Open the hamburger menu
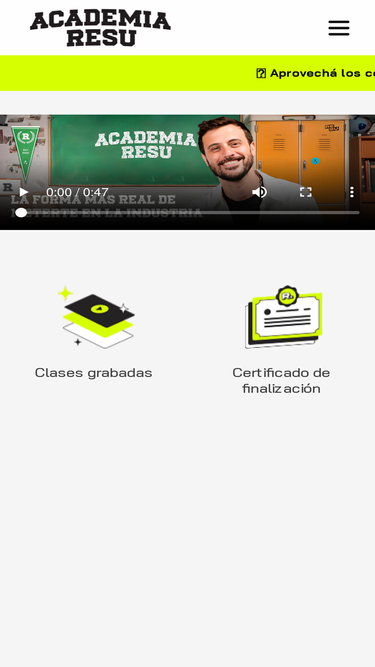The image size is (375, 667). (x=339, y=28)
